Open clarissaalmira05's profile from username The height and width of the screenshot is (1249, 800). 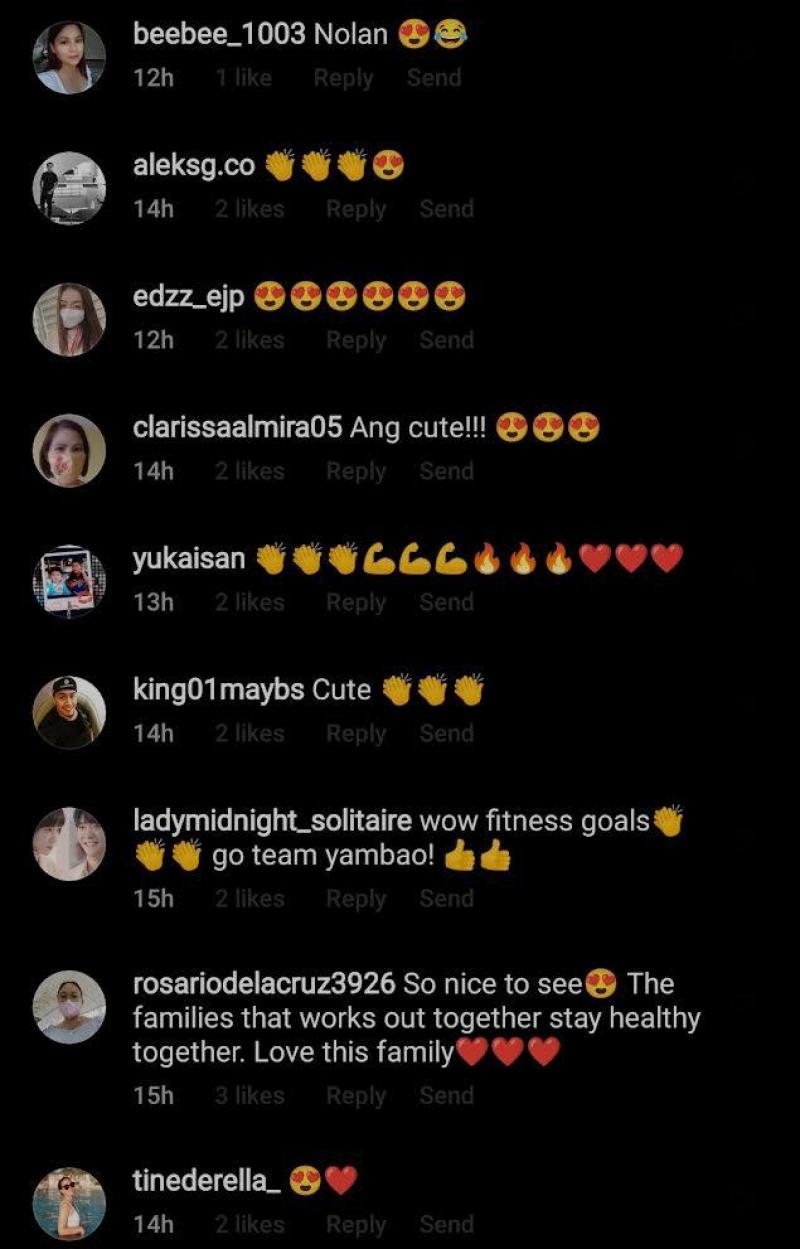pyautogui.click(x=238, y=428)
